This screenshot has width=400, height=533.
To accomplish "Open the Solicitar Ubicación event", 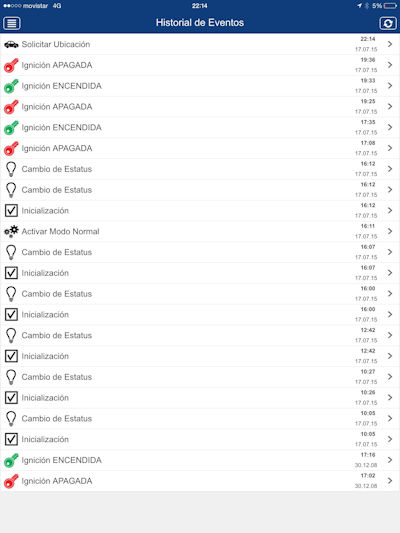I will point(200,44).
